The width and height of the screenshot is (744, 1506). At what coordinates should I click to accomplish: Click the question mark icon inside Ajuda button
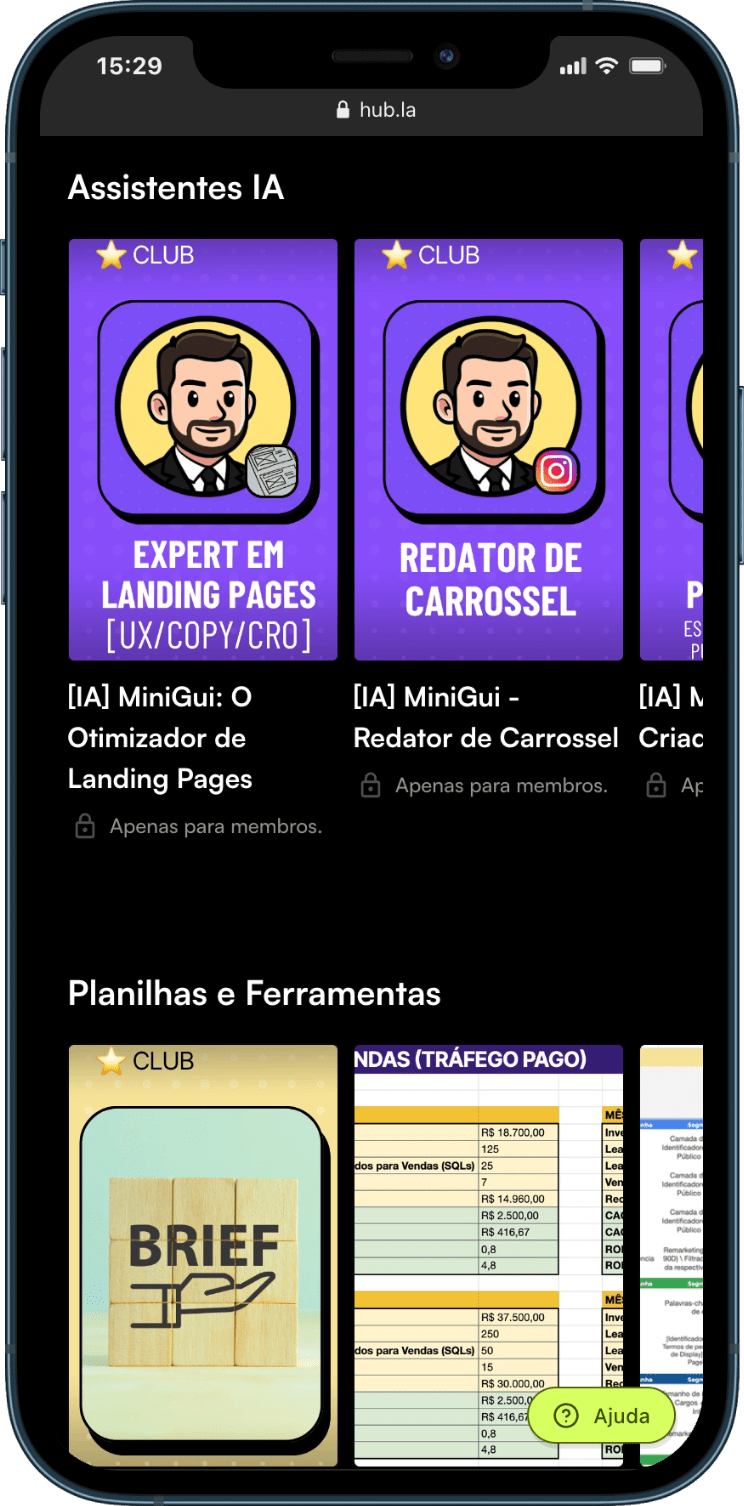click(x=564, y=1417)
